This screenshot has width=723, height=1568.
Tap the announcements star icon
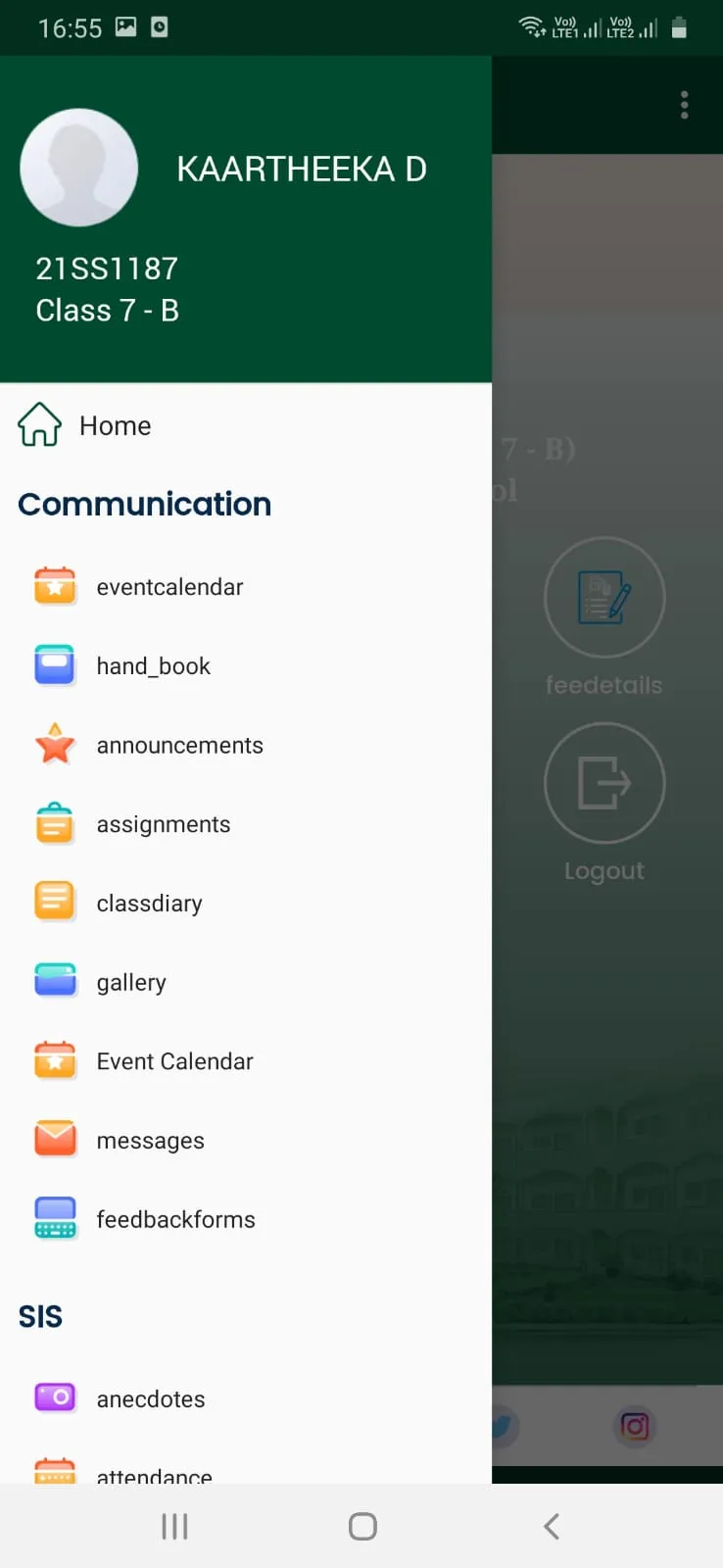(x=56, y=744)
